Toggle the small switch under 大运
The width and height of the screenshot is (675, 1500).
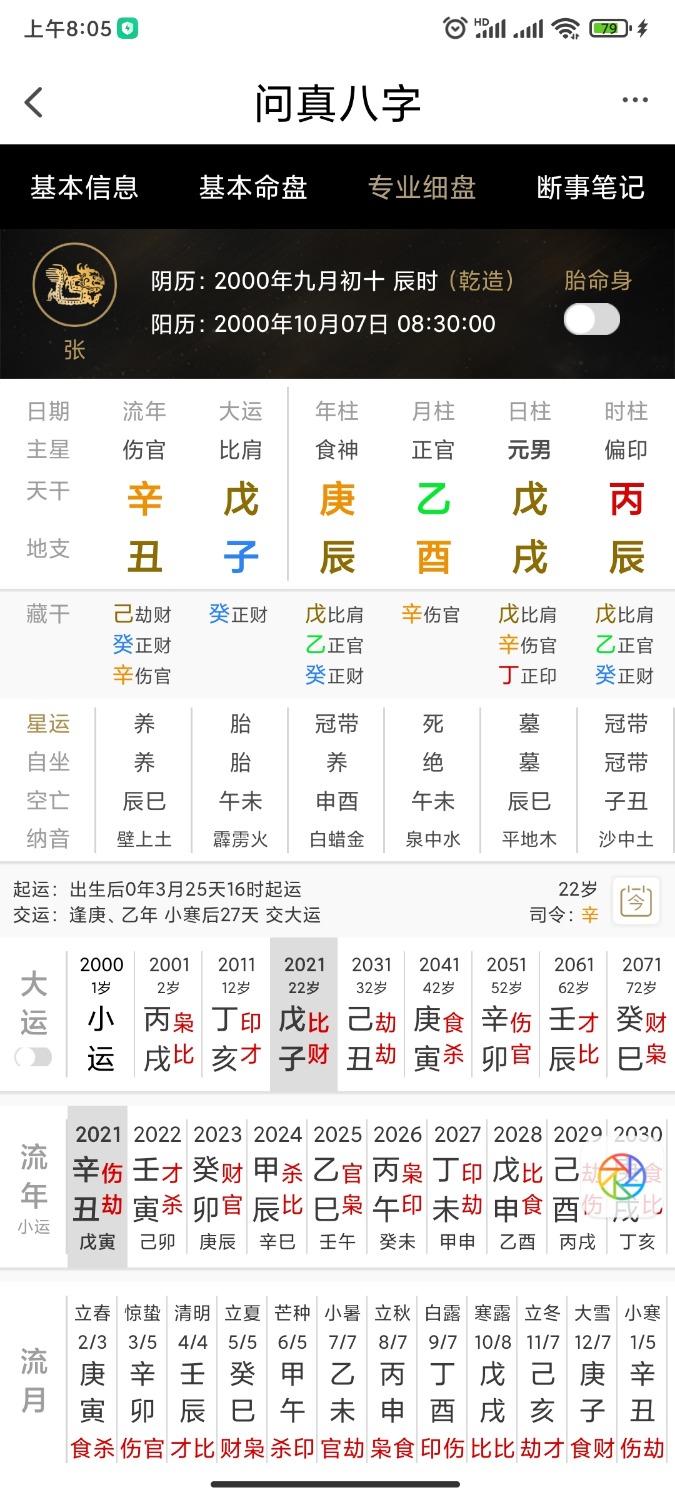[x=34, y=1057]
